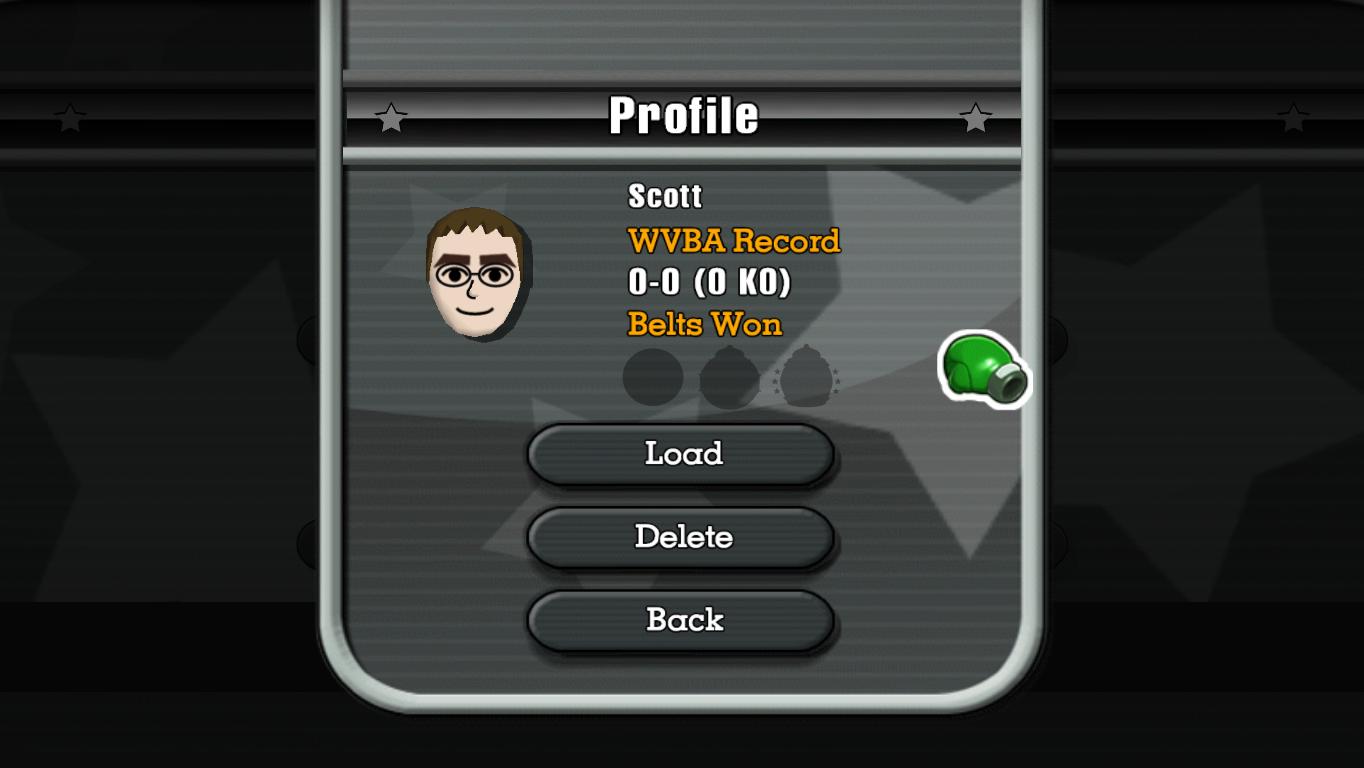Image resolution: width=1364 pixels, height=768 pixels.
Task: Delete the Scott profile
Action: 681,537
